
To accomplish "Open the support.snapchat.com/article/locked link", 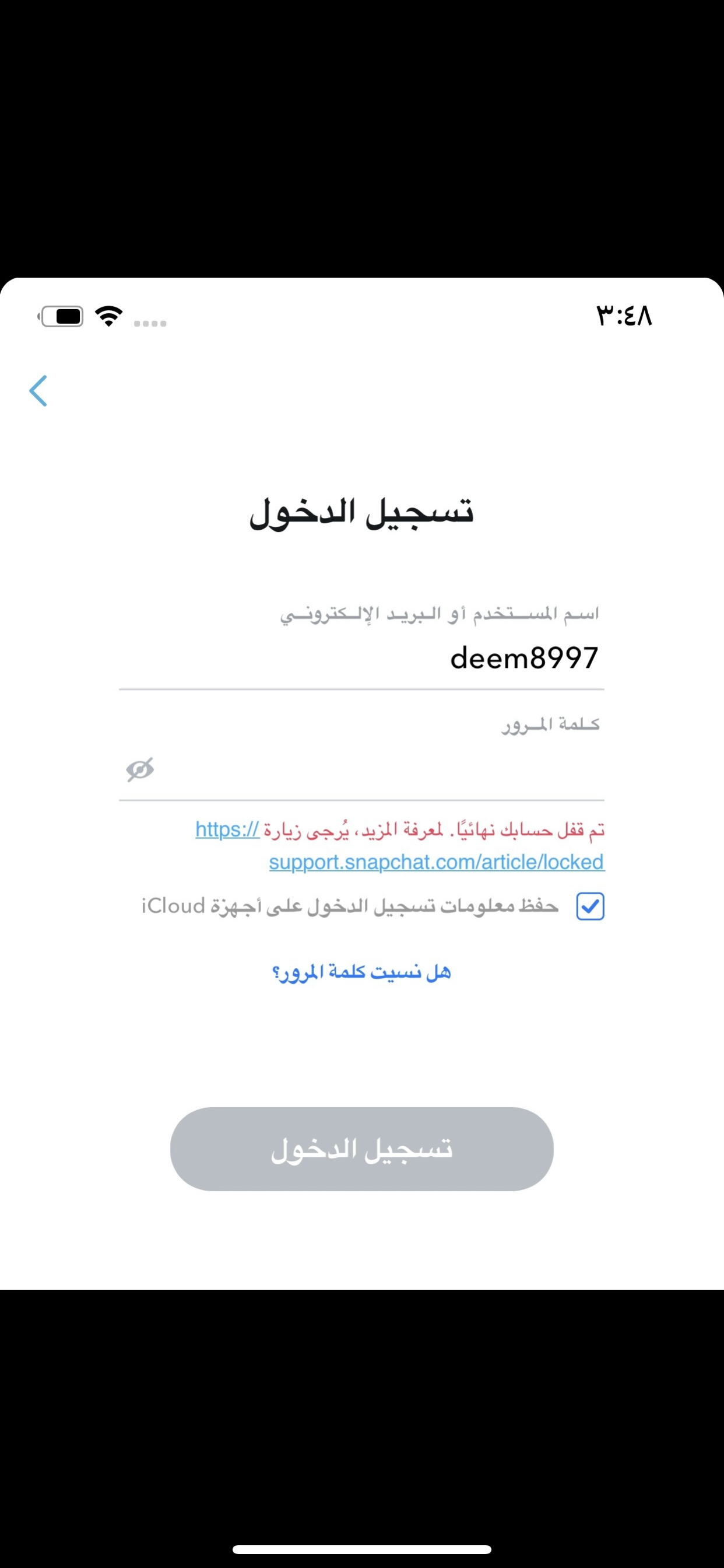I will [x=436, y=863].
